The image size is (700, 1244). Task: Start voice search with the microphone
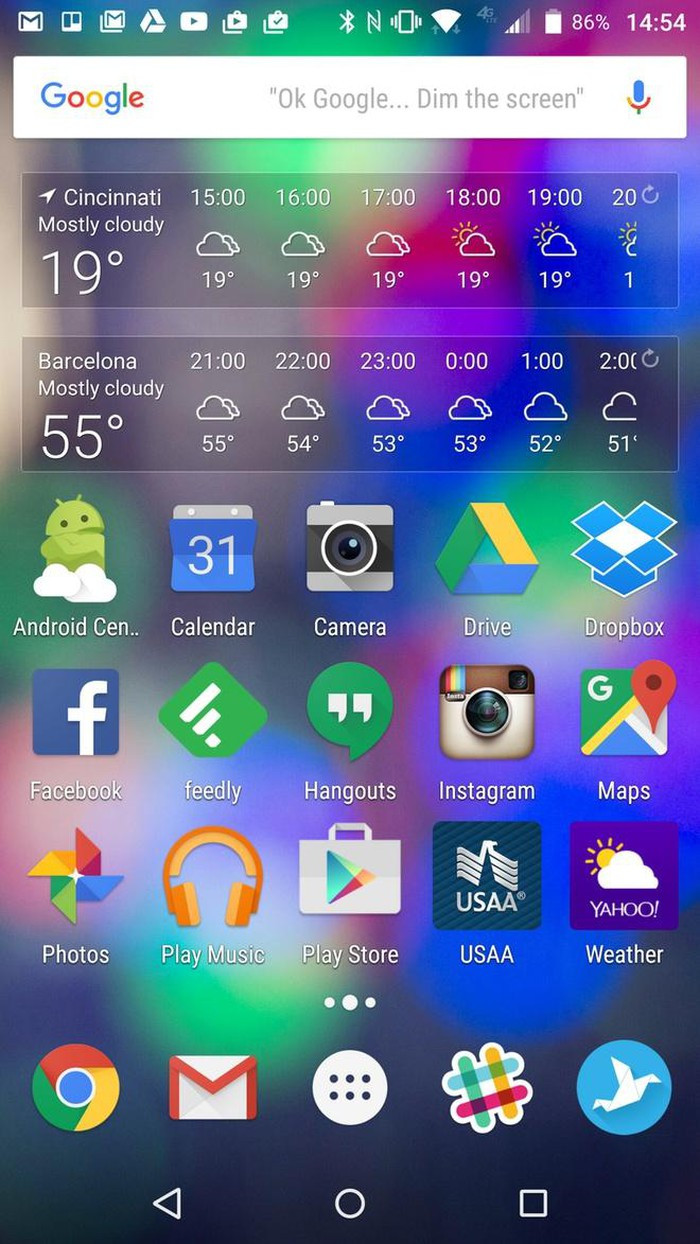pyautogui.click(x=638, y=97)
